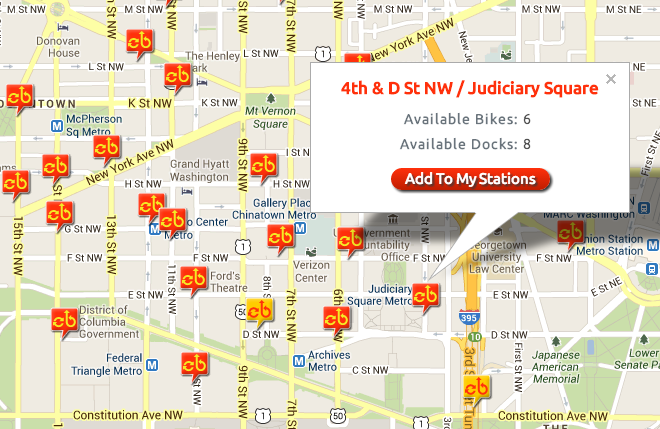
Task: Select the bike marker near Donovan House
Action: pyautogui.click(x=139, y=44)
